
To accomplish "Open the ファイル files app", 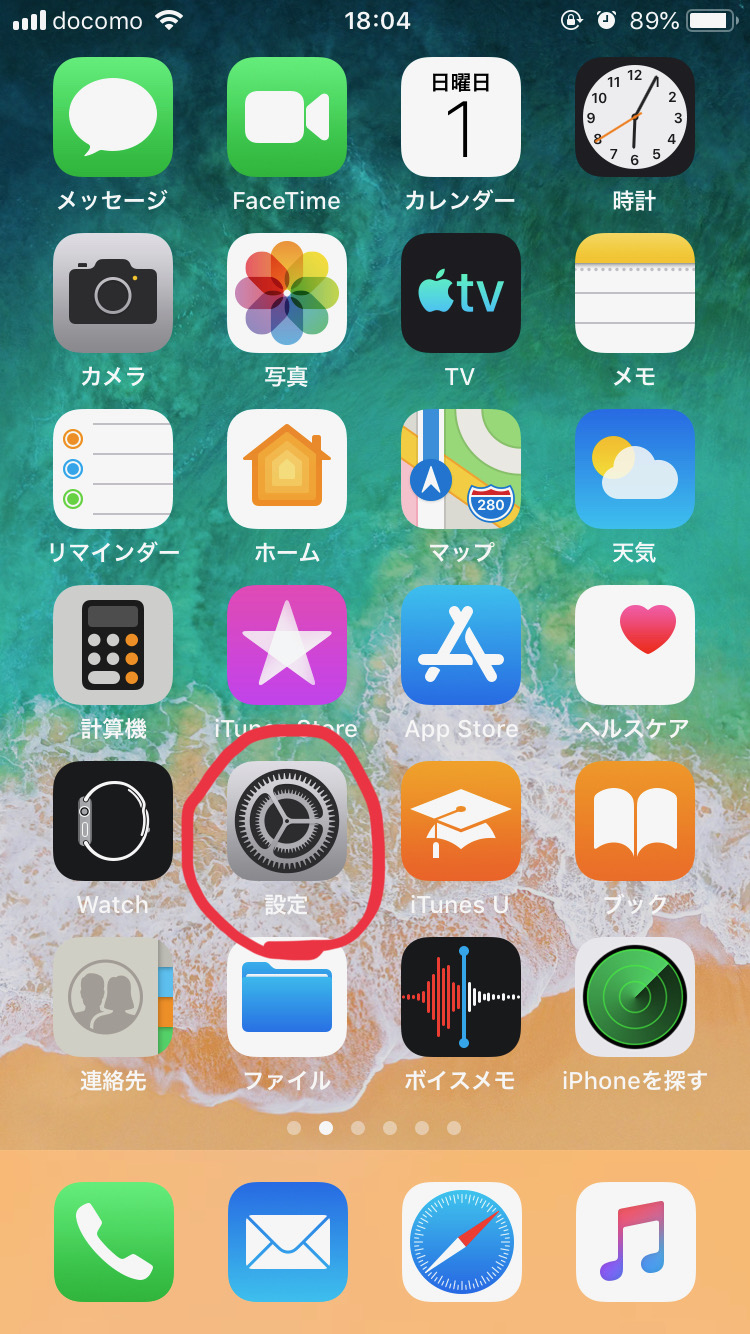I will point(287,997).
